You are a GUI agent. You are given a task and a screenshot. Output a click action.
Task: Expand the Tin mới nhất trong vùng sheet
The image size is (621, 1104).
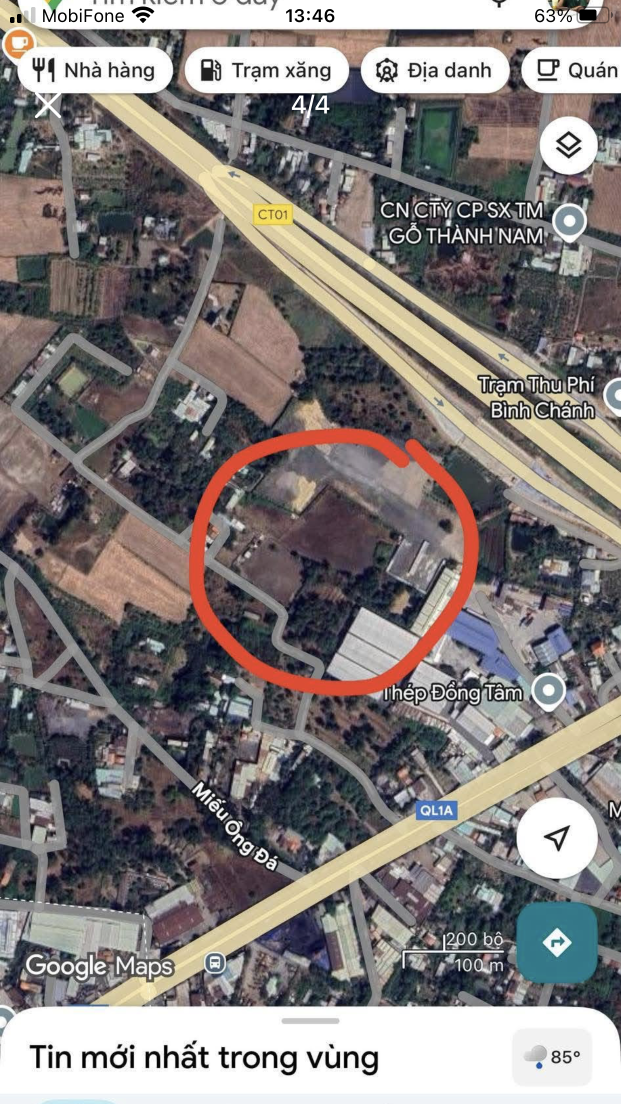click(310, 1021)
